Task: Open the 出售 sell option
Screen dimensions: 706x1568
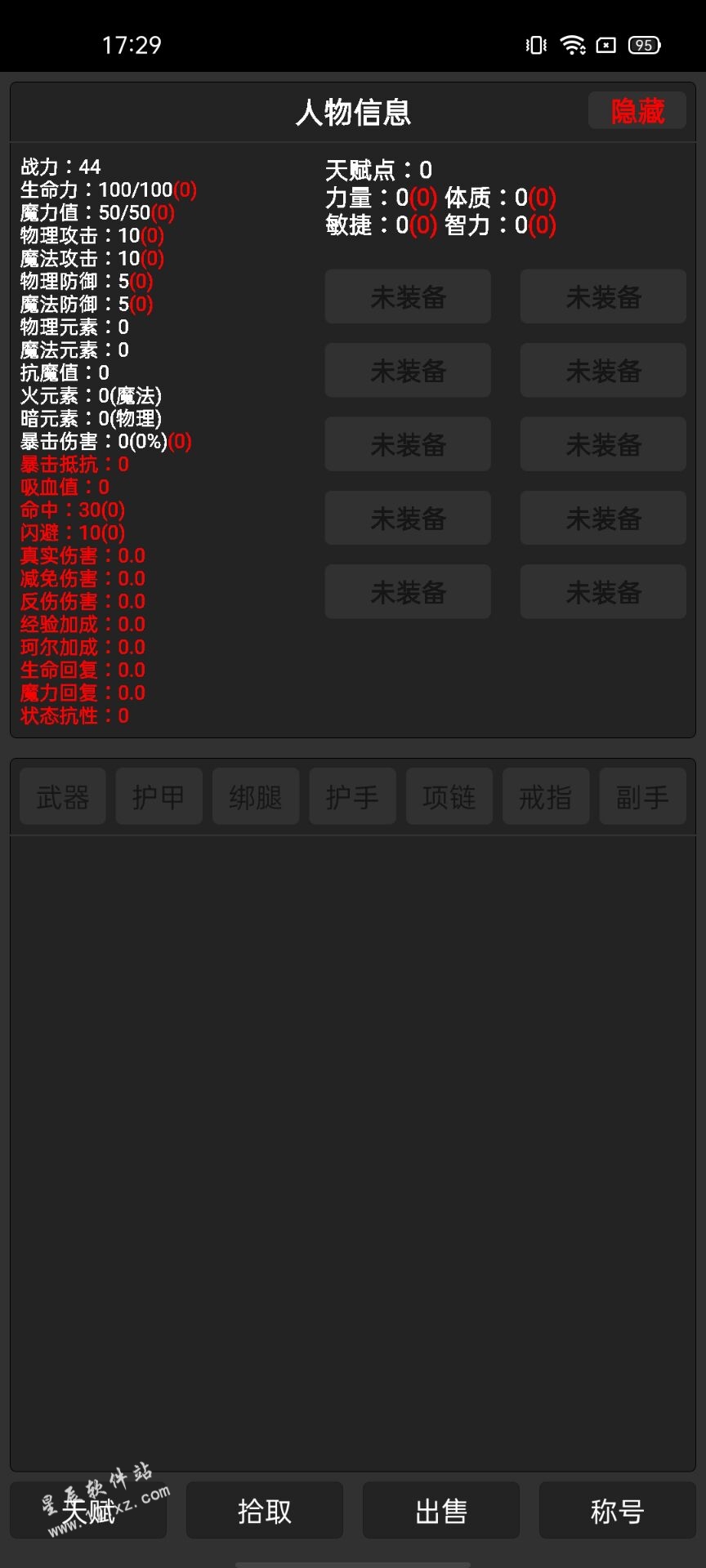Action: [x=441, y=1511]
